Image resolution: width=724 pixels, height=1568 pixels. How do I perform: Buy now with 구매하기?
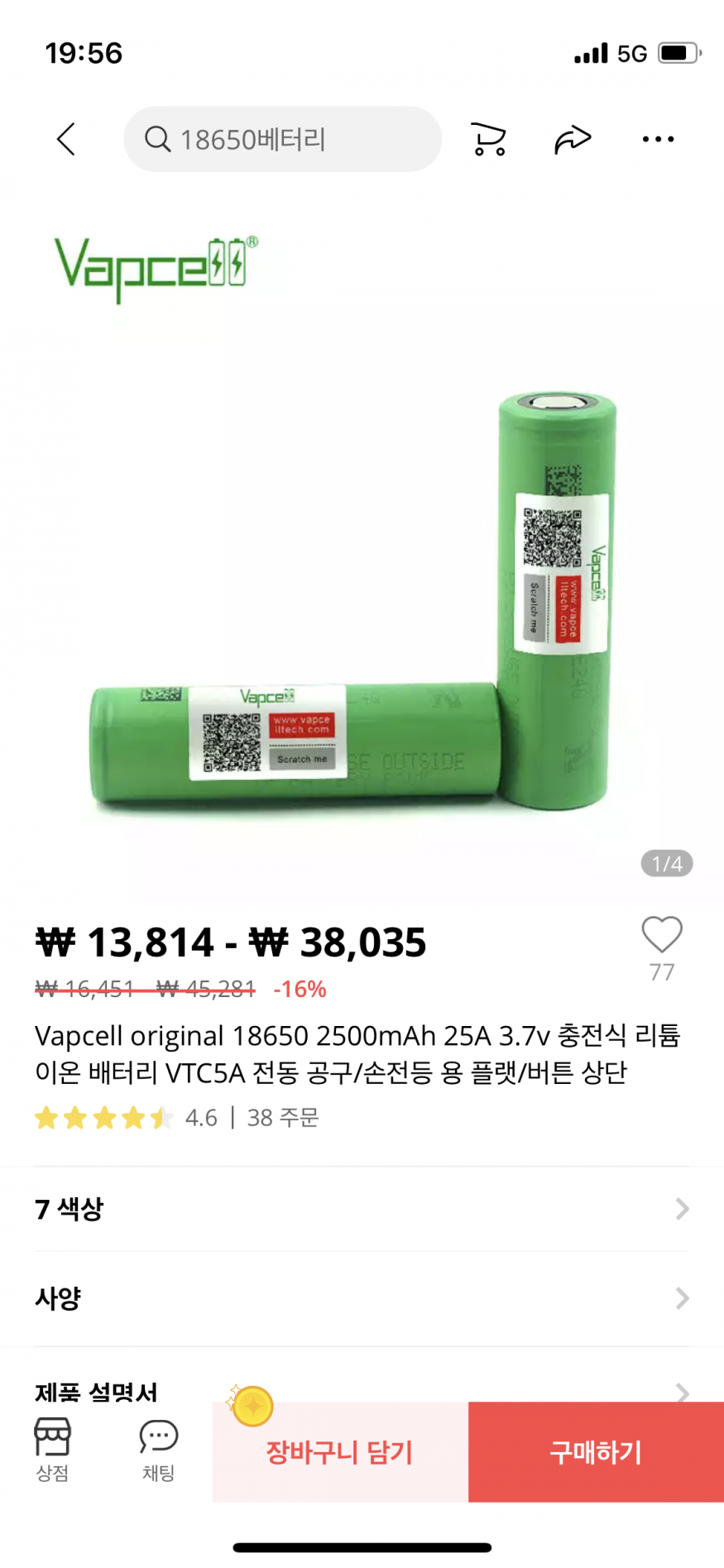pos(596,1452)
